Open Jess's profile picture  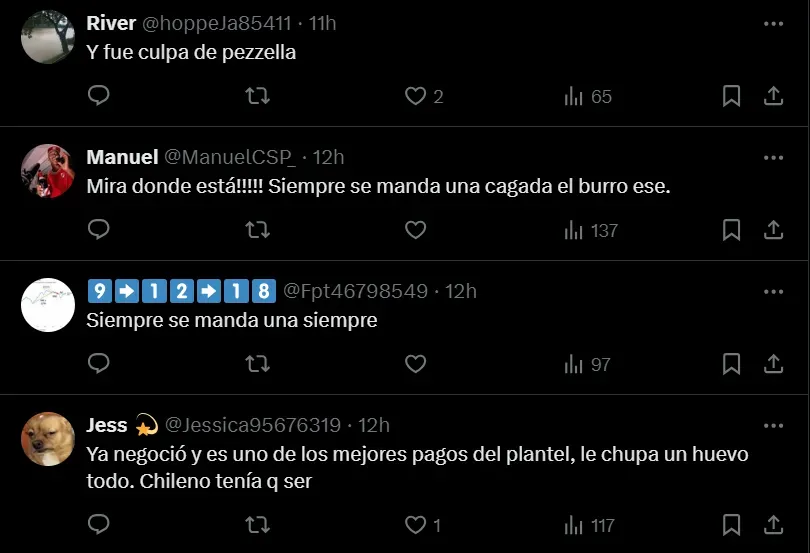(48, 439)
